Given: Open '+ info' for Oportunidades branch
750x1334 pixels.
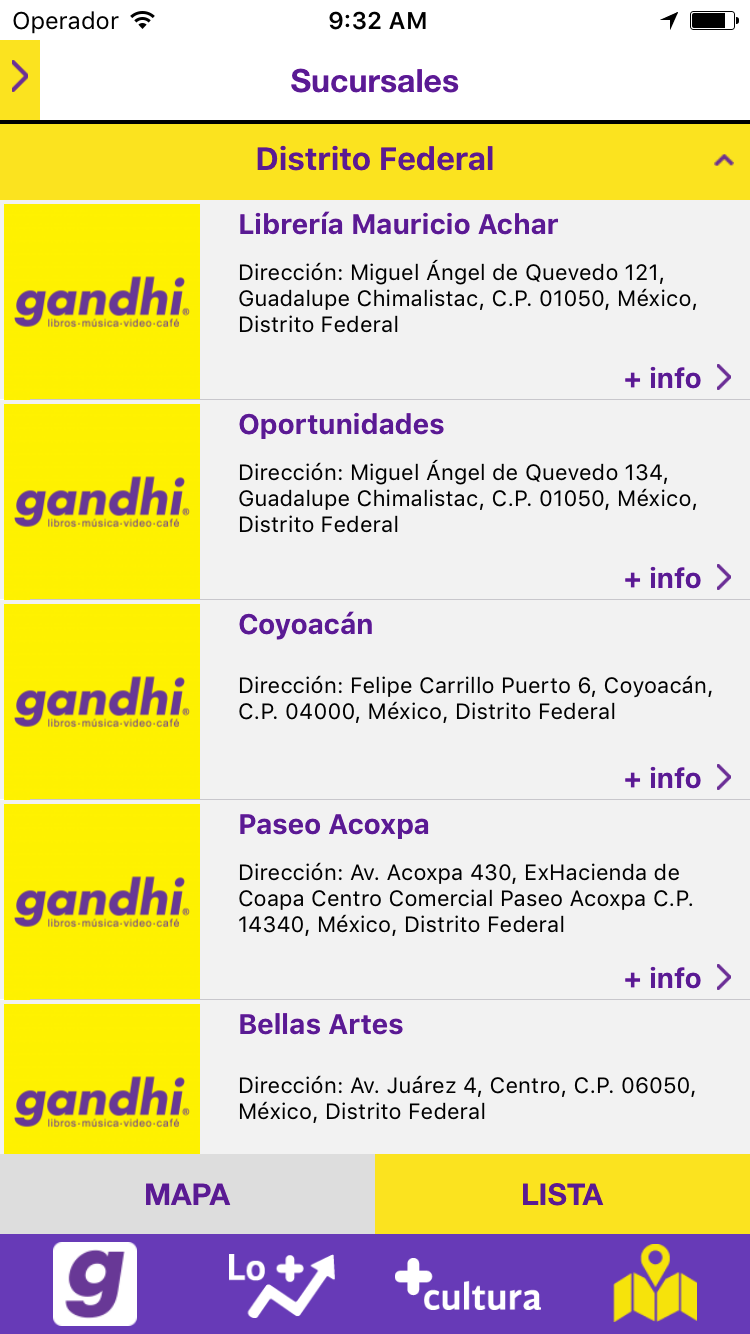Looking at the screenshot, I should [x=663, y=578].
